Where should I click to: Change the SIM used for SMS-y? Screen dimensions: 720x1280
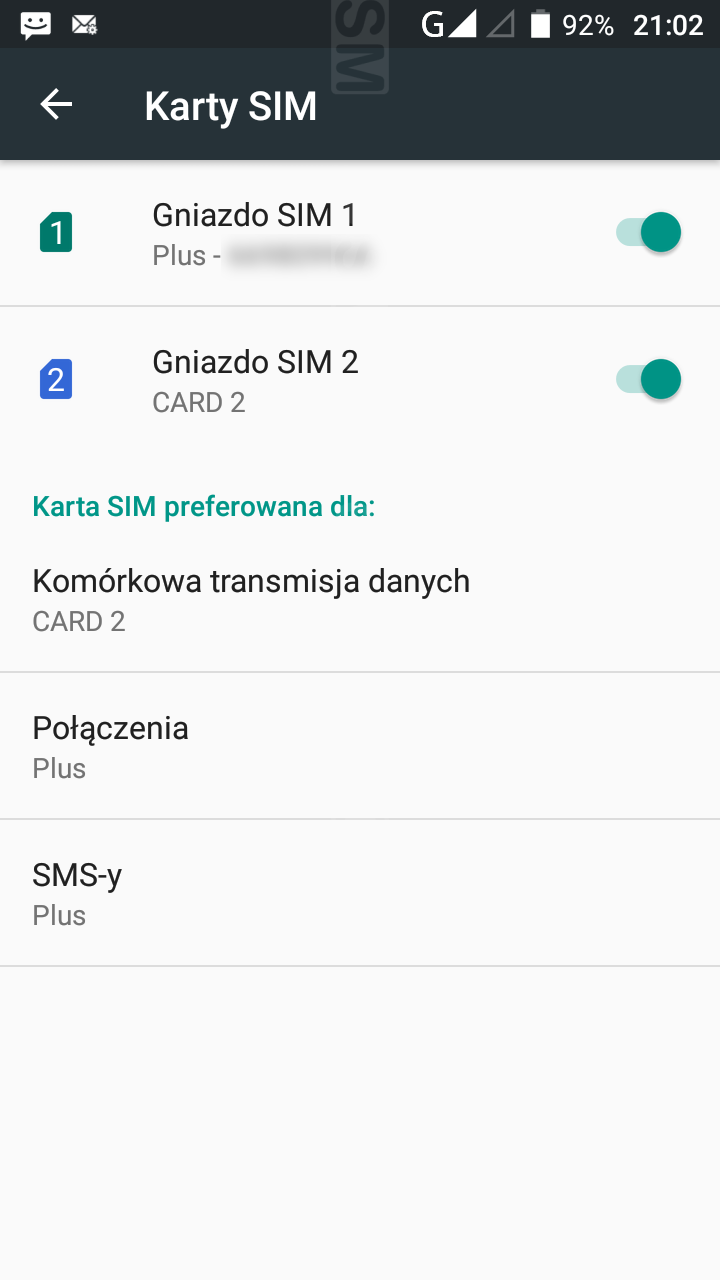click(x=78, y=893)
